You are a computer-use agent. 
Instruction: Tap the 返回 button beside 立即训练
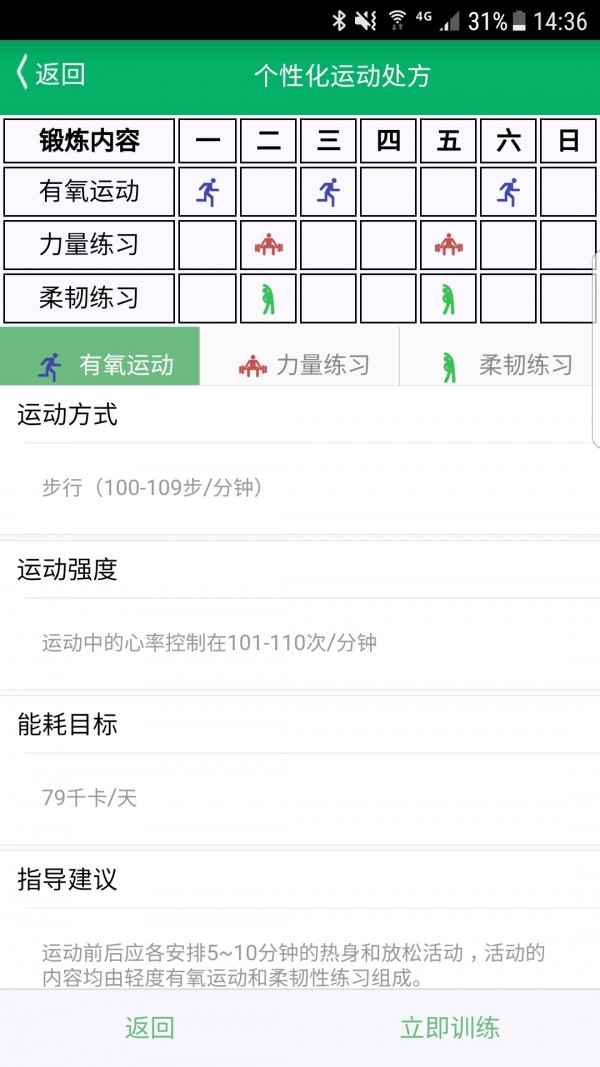tap(150, 1027)
